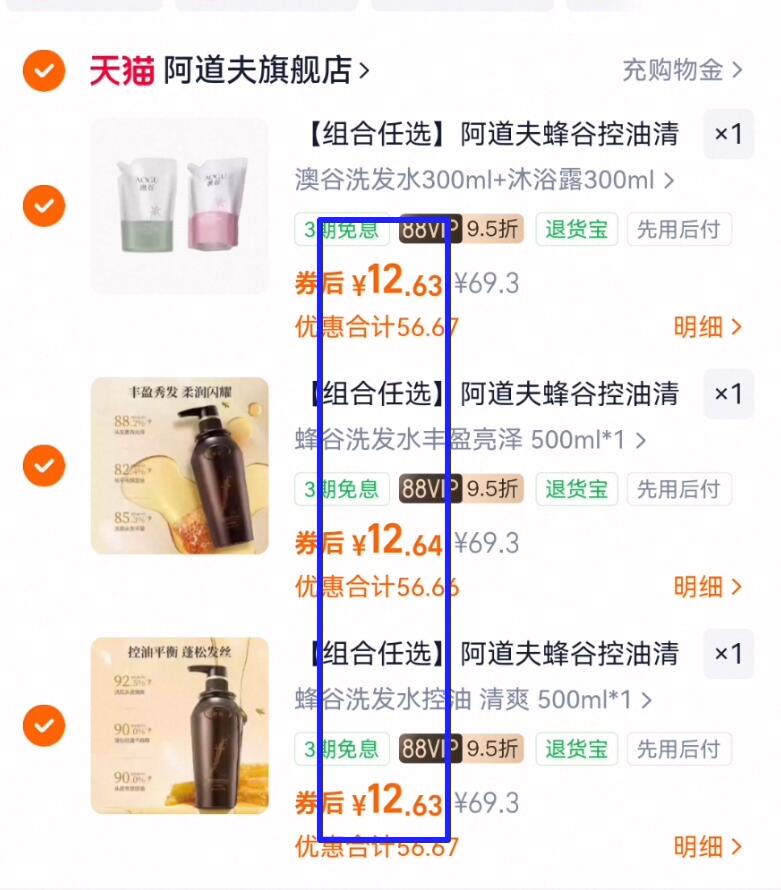Open 充购物金 link
Screen dimensions: 781x890
pyautogui.click(x=682, y=71)
